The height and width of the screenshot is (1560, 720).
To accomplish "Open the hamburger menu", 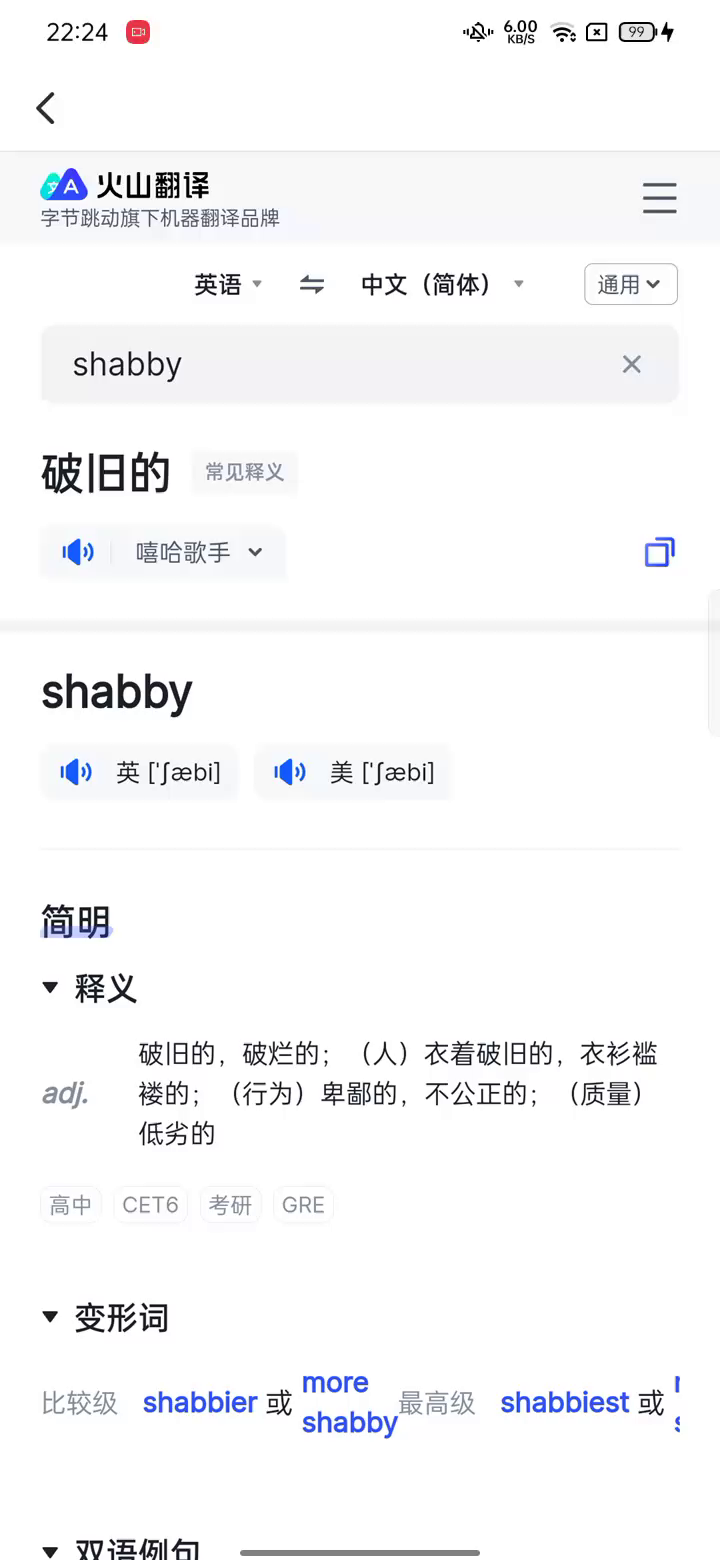I will [659, 198].
